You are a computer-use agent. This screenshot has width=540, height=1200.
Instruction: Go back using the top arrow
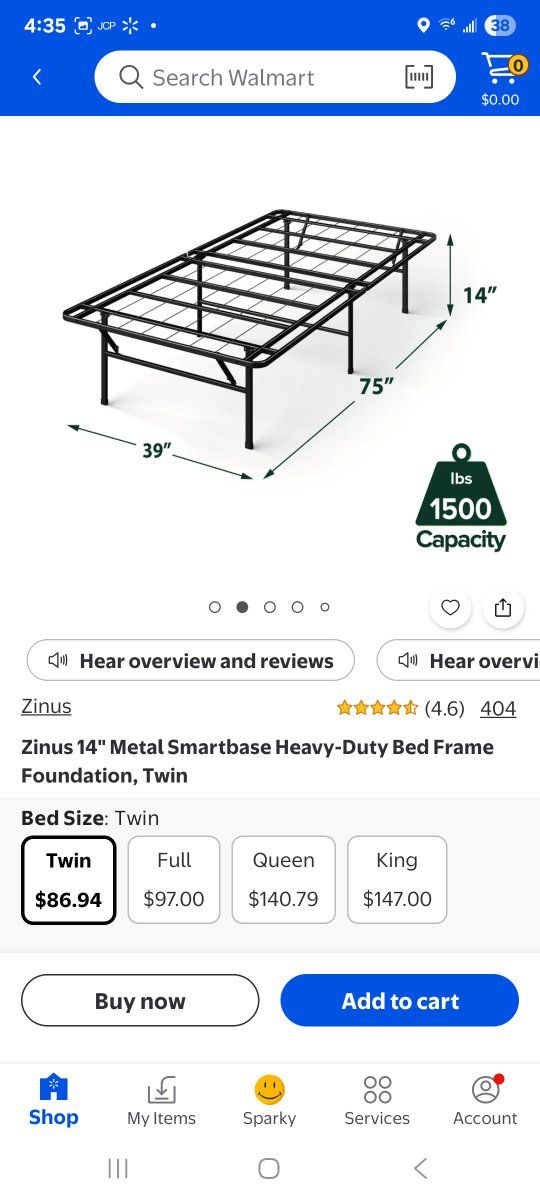(x=37, y=77)
